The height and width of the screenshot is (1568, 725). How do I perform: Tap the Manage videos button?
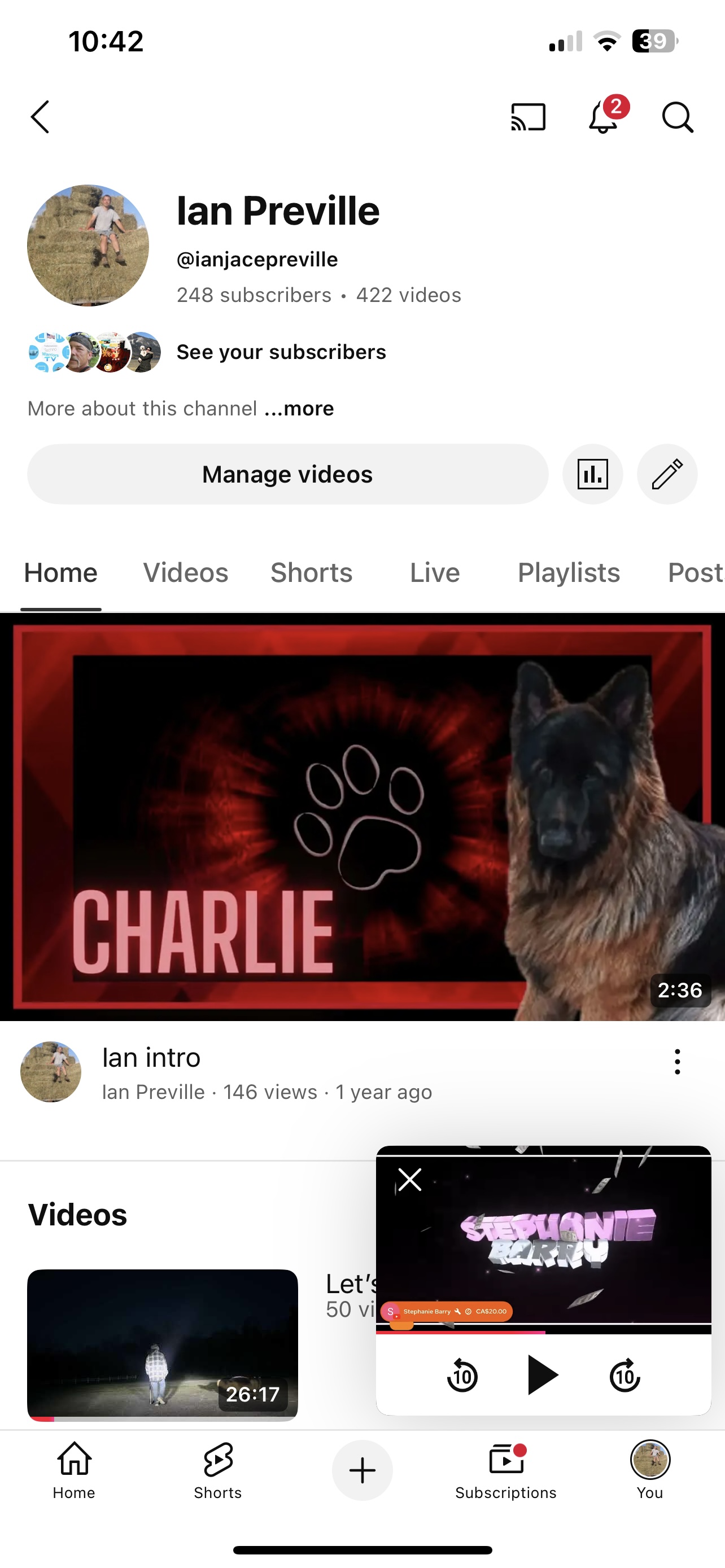[287, 474]
